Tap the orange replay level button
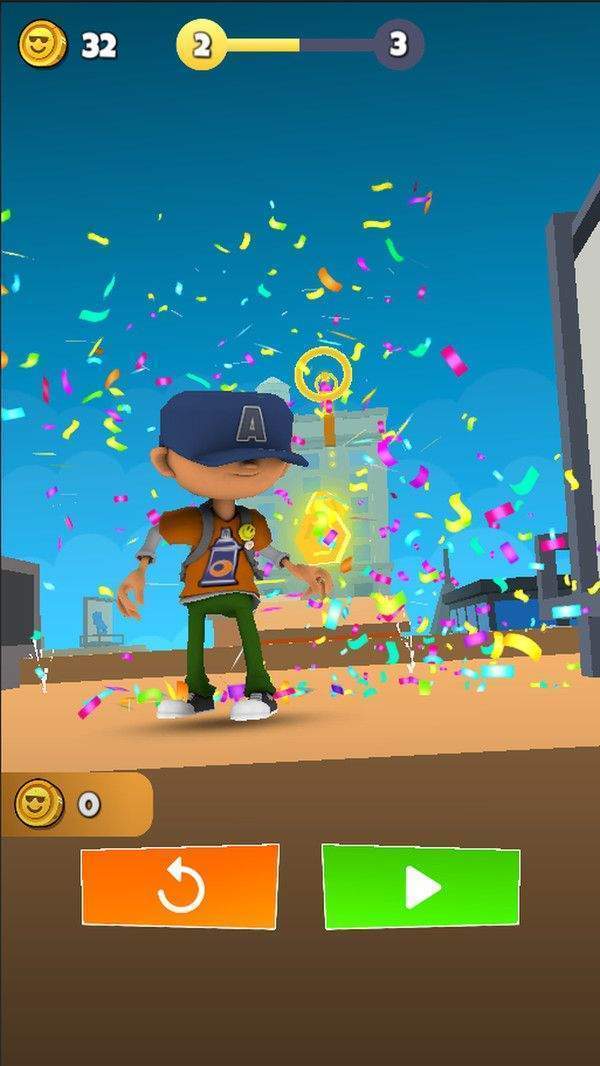The width and height of the screenshot is (600, 1066). tap(180, 886)
